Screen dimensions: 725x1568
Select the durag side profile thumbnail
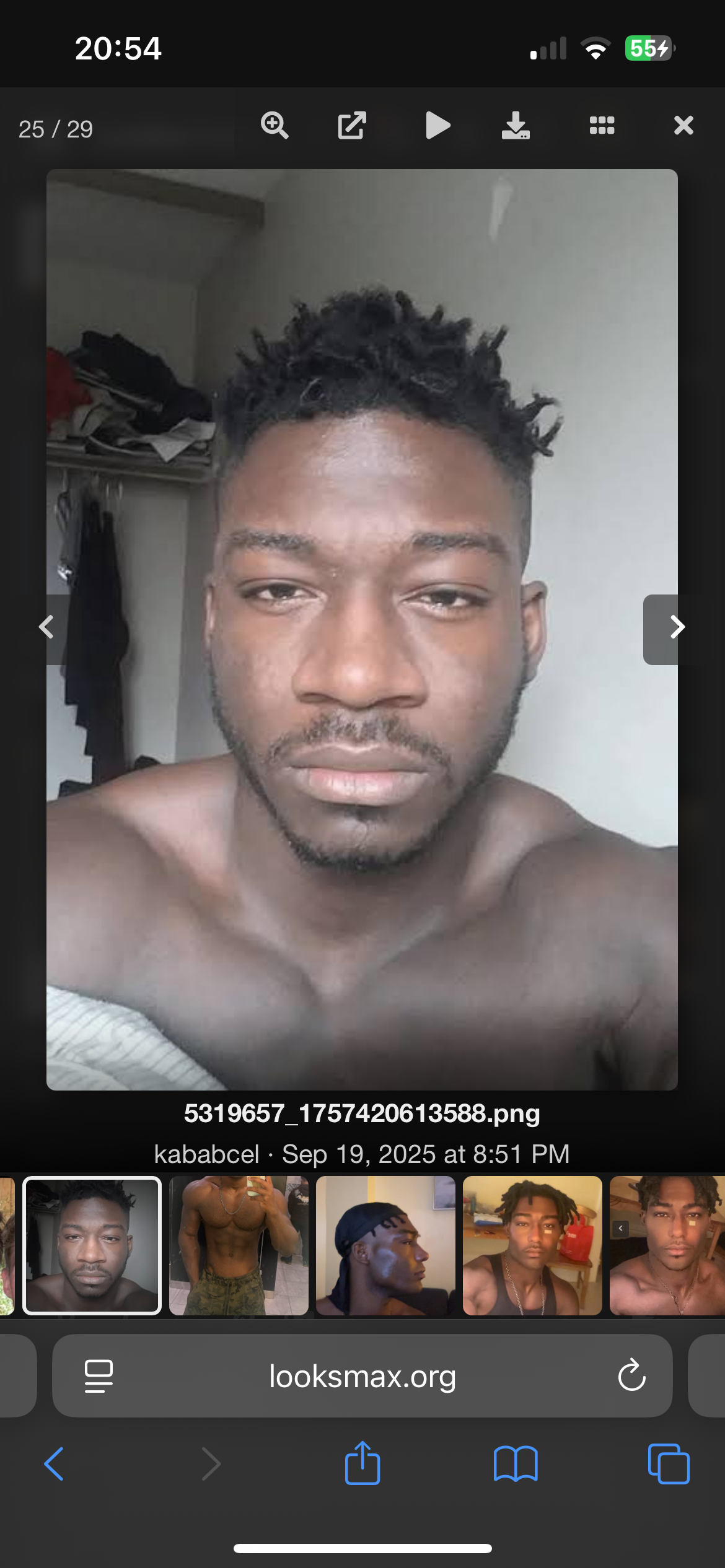(x=385, y=1245)
